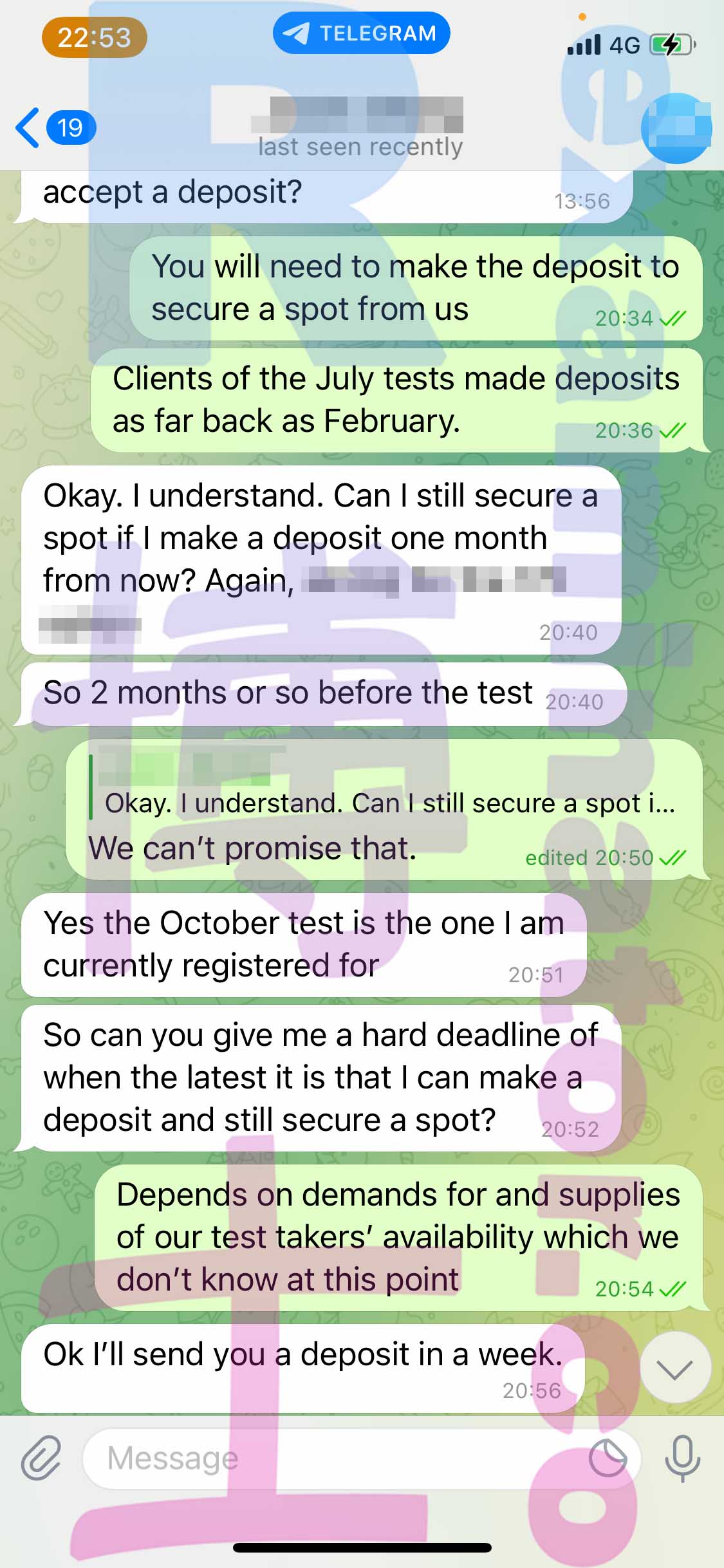The image size is (724, 1568).
Task: Return to Telegram via status bar pill
Action: point(361,33)
